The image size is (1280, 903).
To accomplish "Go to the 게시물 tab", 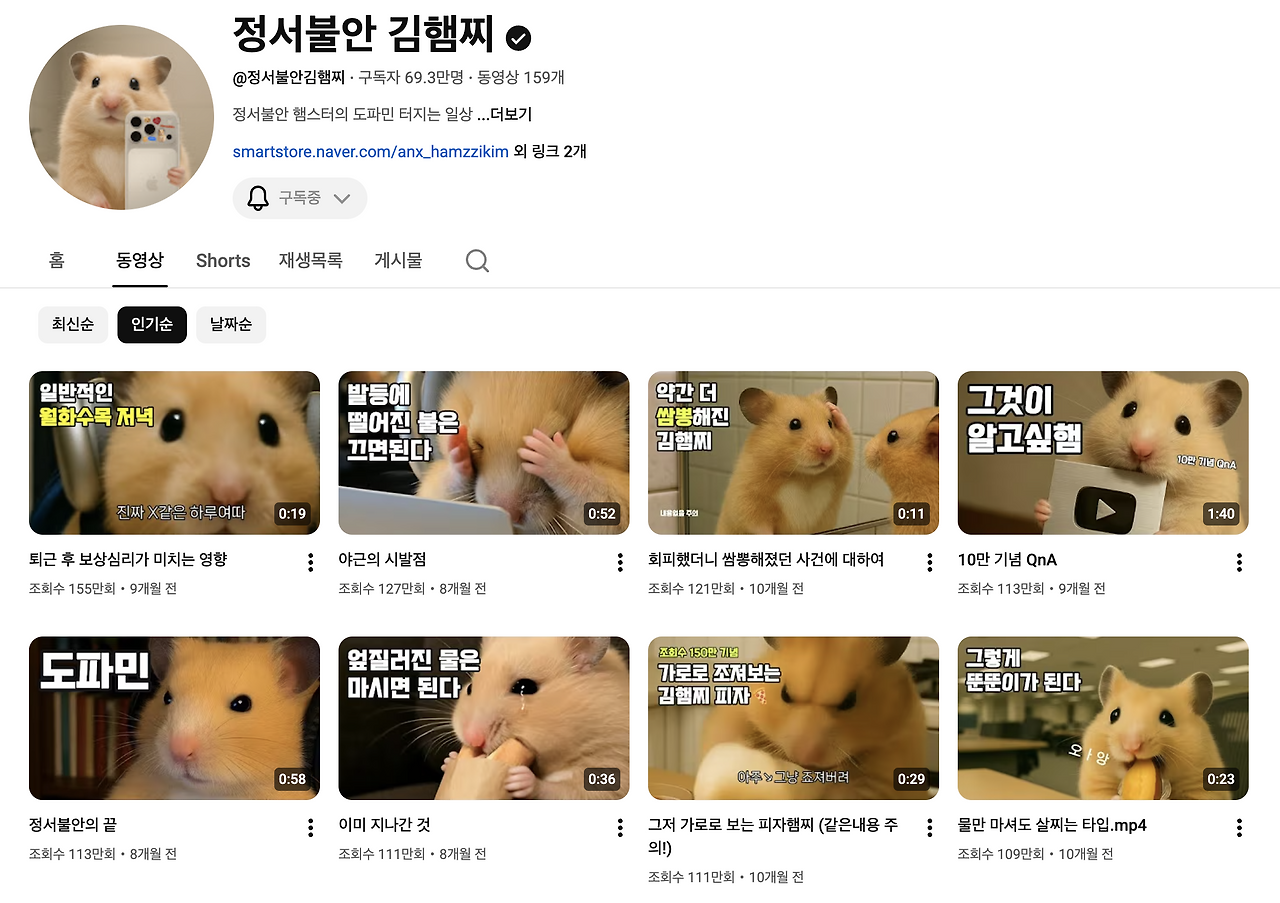I will [x=398, y=261].
